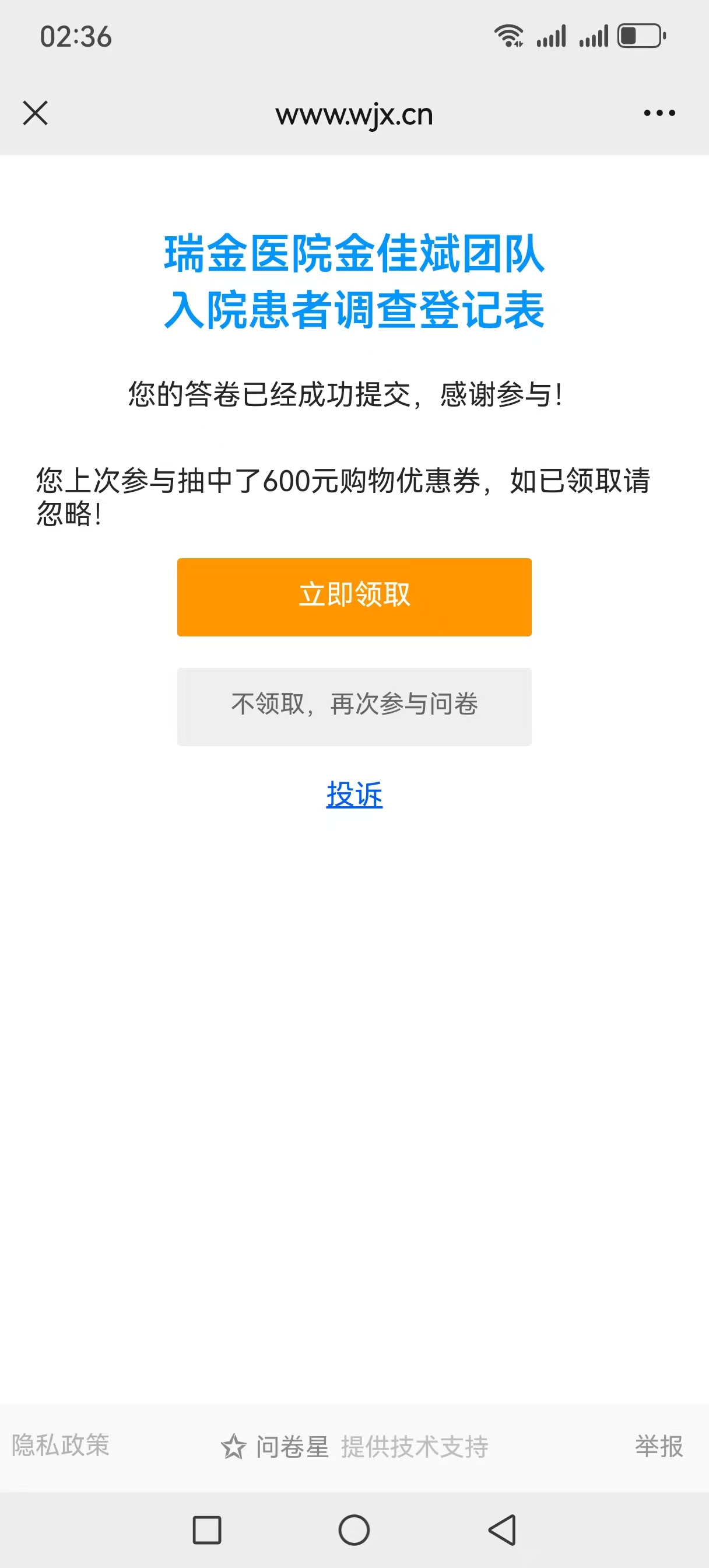This screenshot has height=1568, width=709.
Task: Open 问卷星 technical support link
Action: click(x=354, y=1446)
